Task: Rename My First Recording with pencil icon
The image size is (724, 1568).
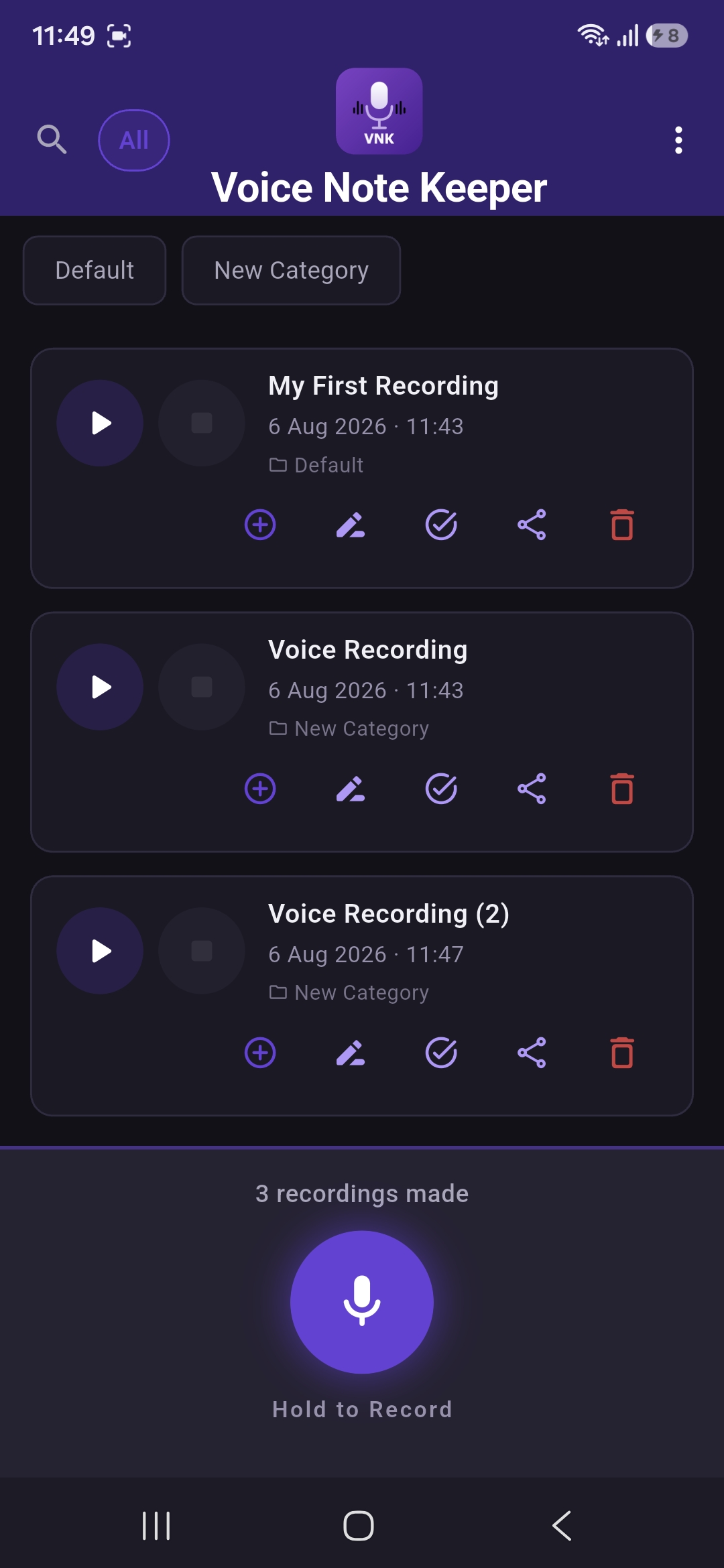Action: [x=351, y=525]
